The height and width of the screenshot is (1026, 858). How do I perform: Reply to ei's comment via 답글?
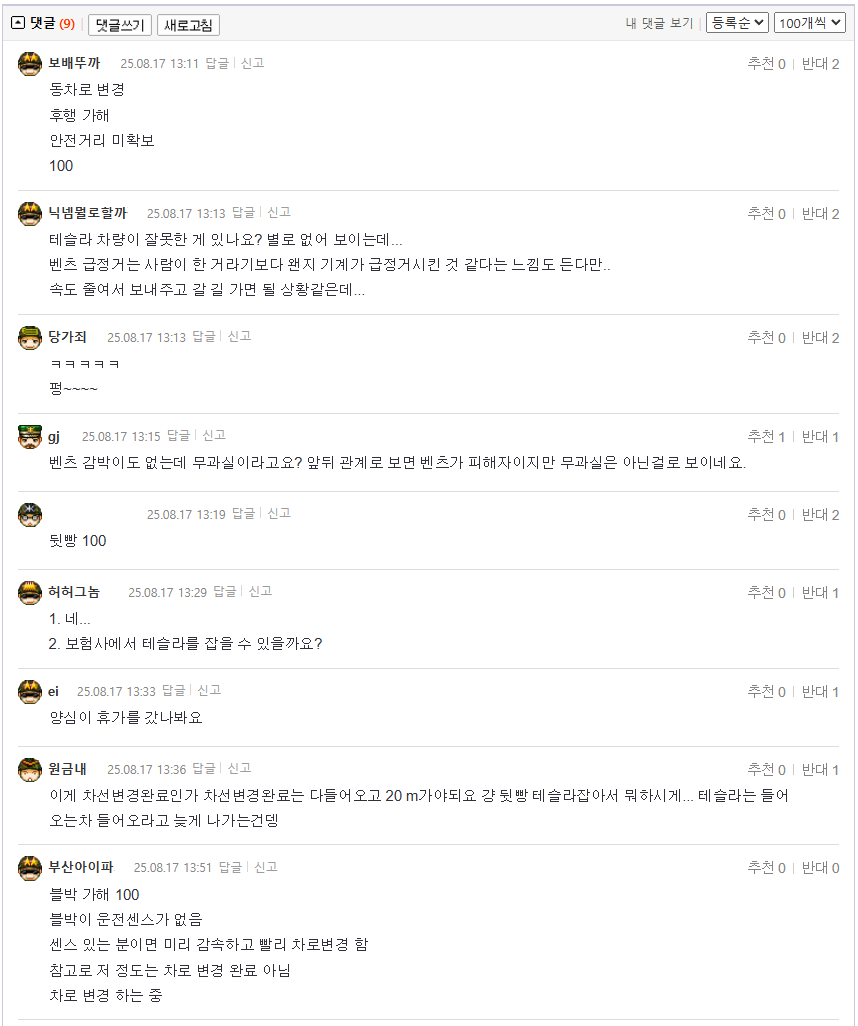[x=173, y=691]
